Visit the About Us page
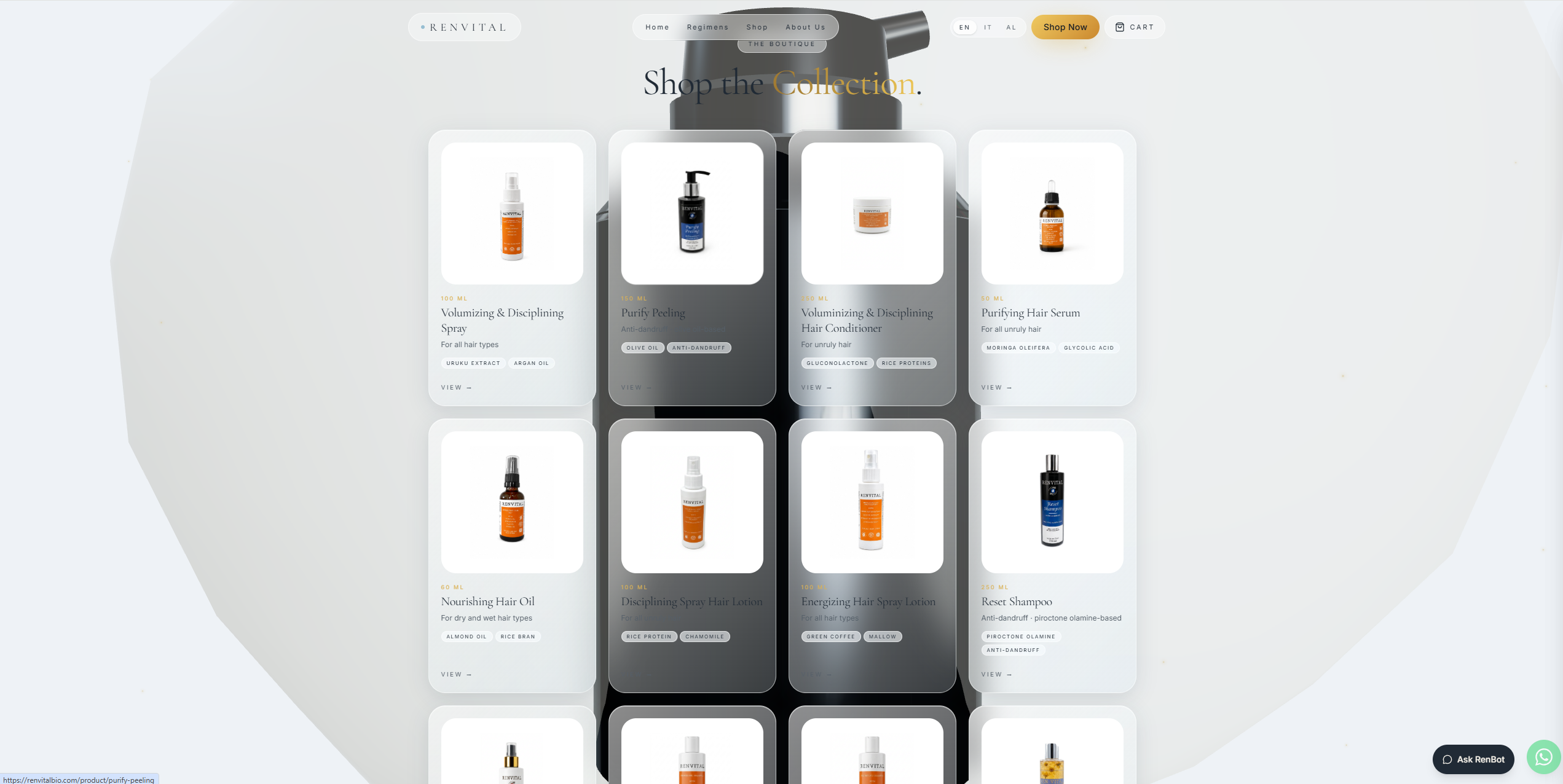This screenshot has height=784, width=1563. [x=805, y=27]
